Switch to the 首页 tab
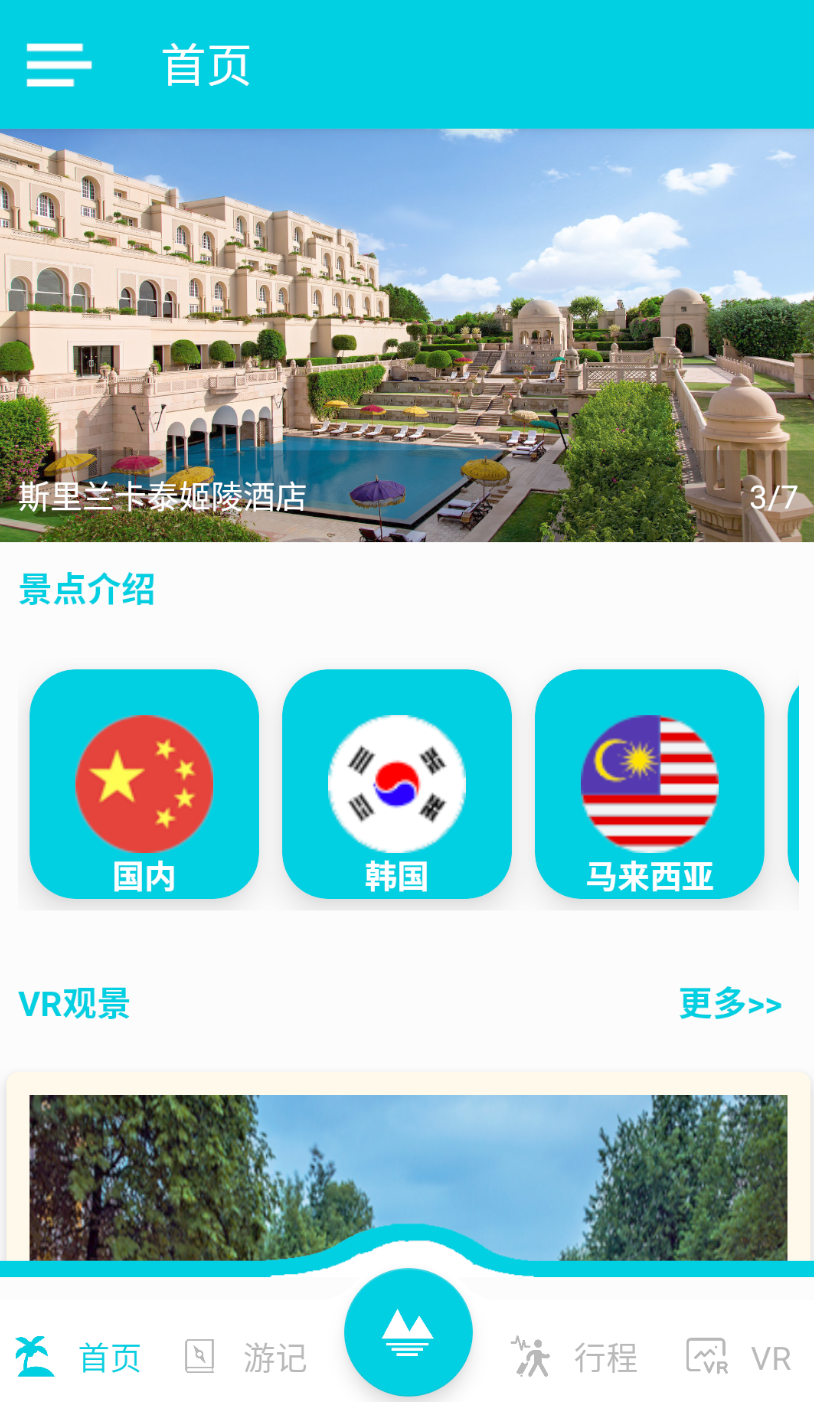Screen dimensions: 814x1402 coord(78,1357)
